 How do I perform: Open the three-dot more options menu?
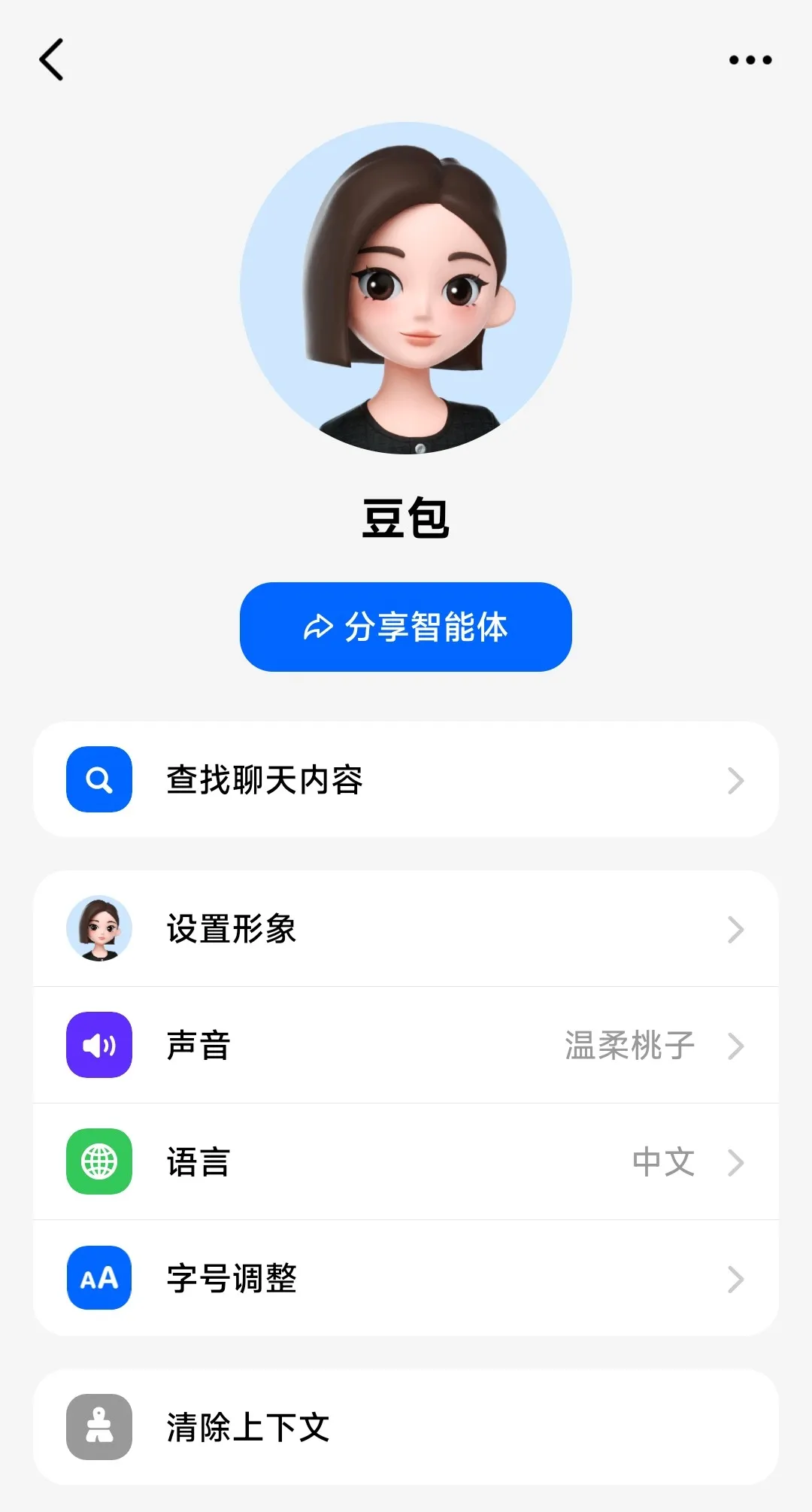[x=749, y=59]
